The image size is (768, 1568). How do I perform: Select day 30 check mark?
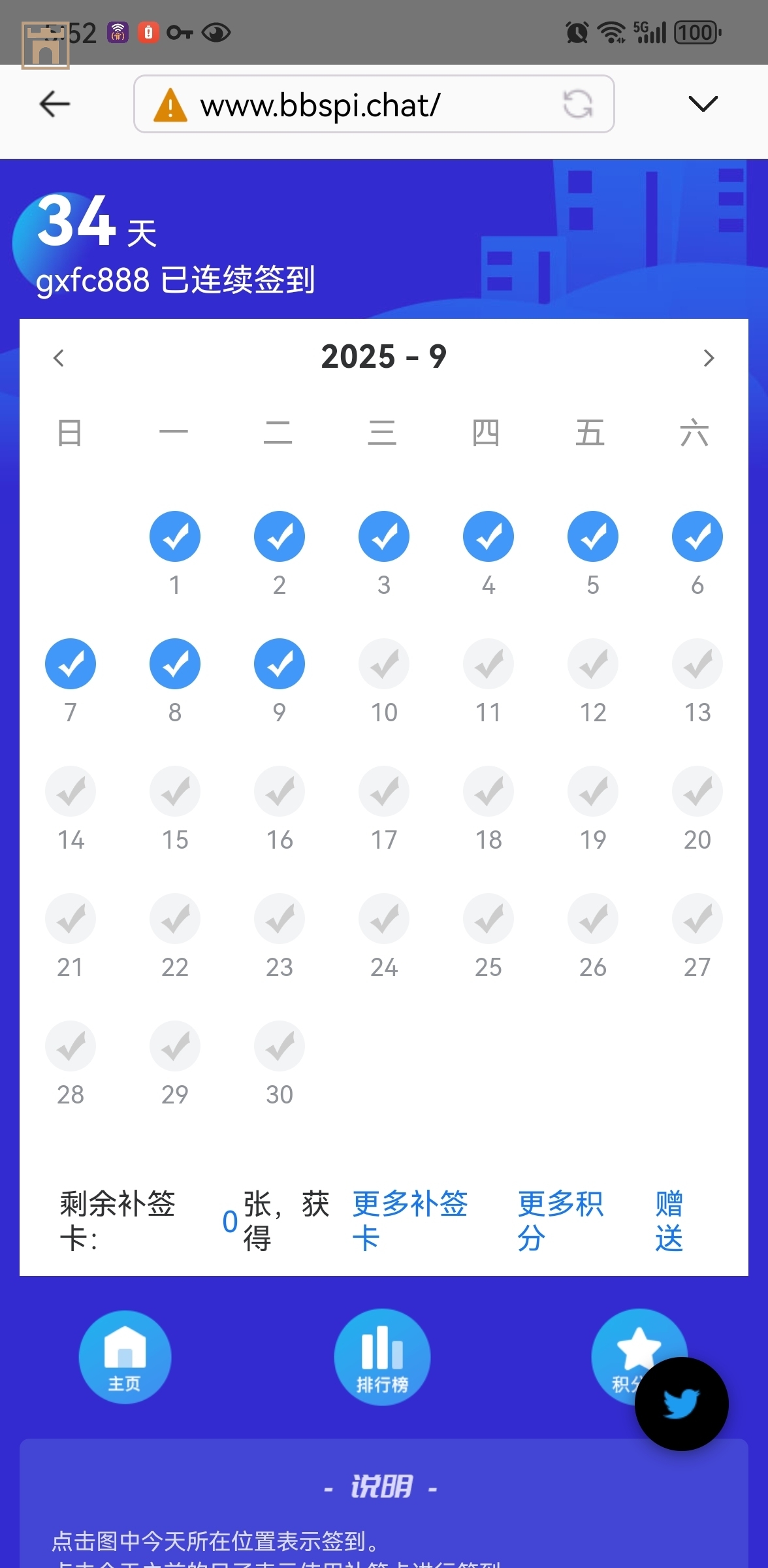coord(280,1047)
